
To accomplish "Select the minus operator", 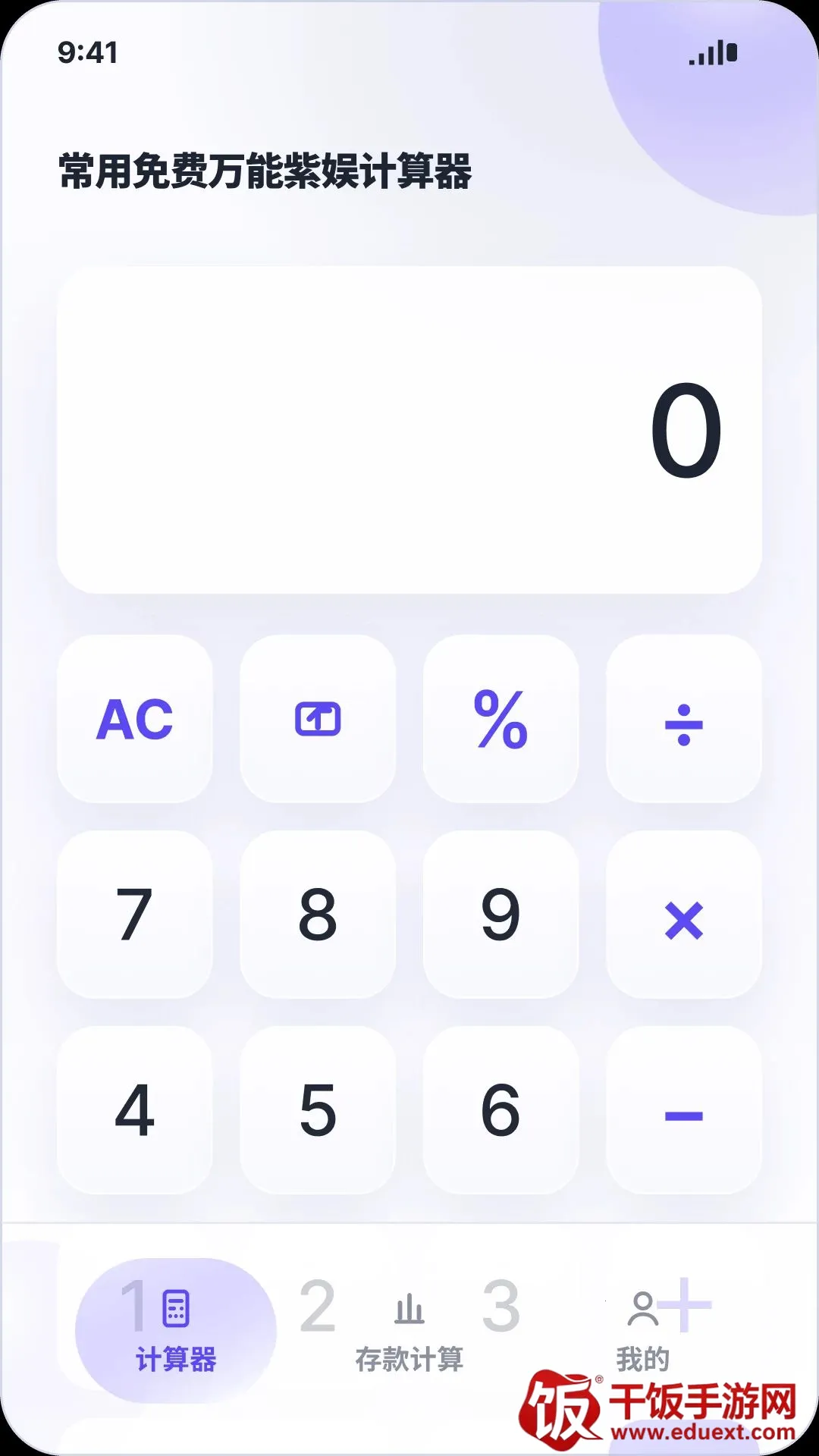I will pos(683,1110).
